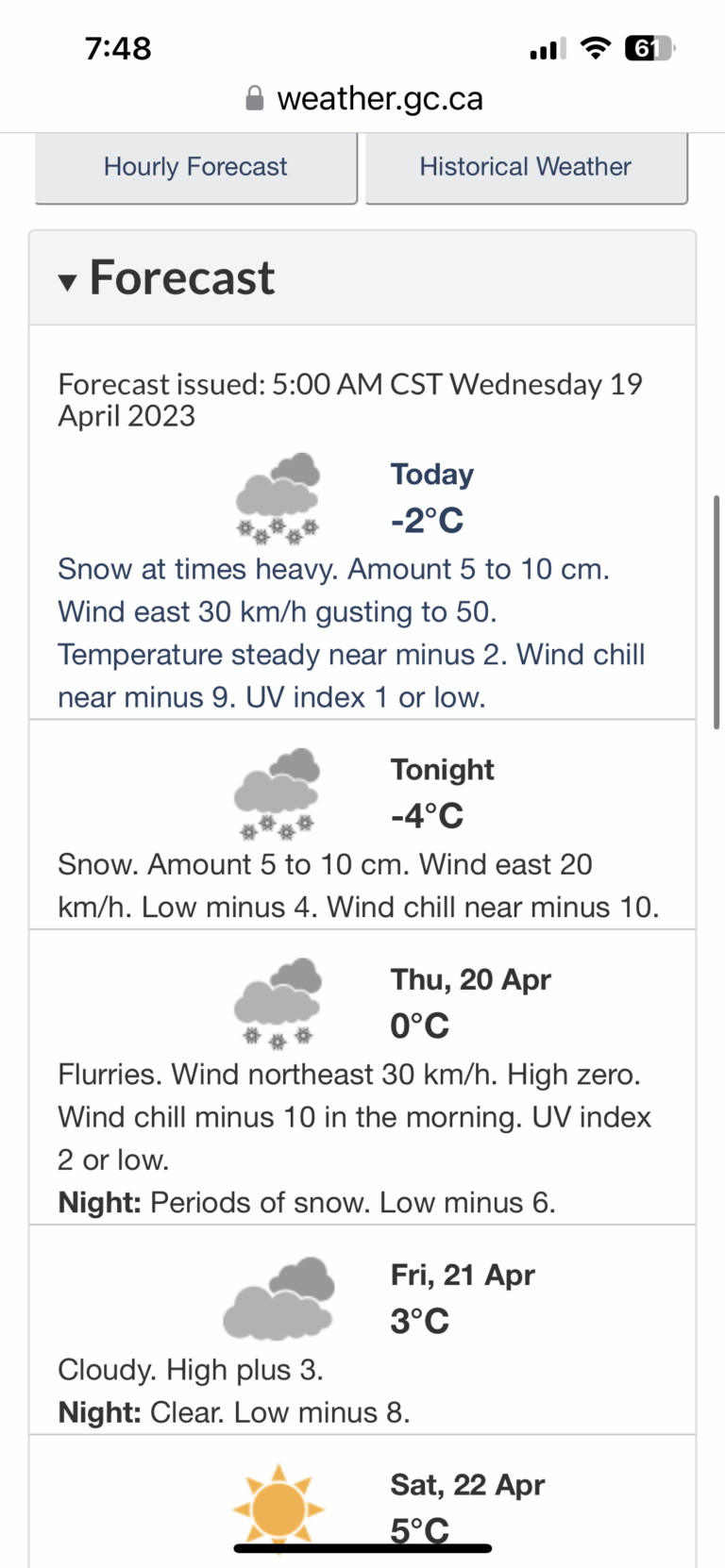Tap the weather.gc.ca address bar

click(x=363, y=98)
